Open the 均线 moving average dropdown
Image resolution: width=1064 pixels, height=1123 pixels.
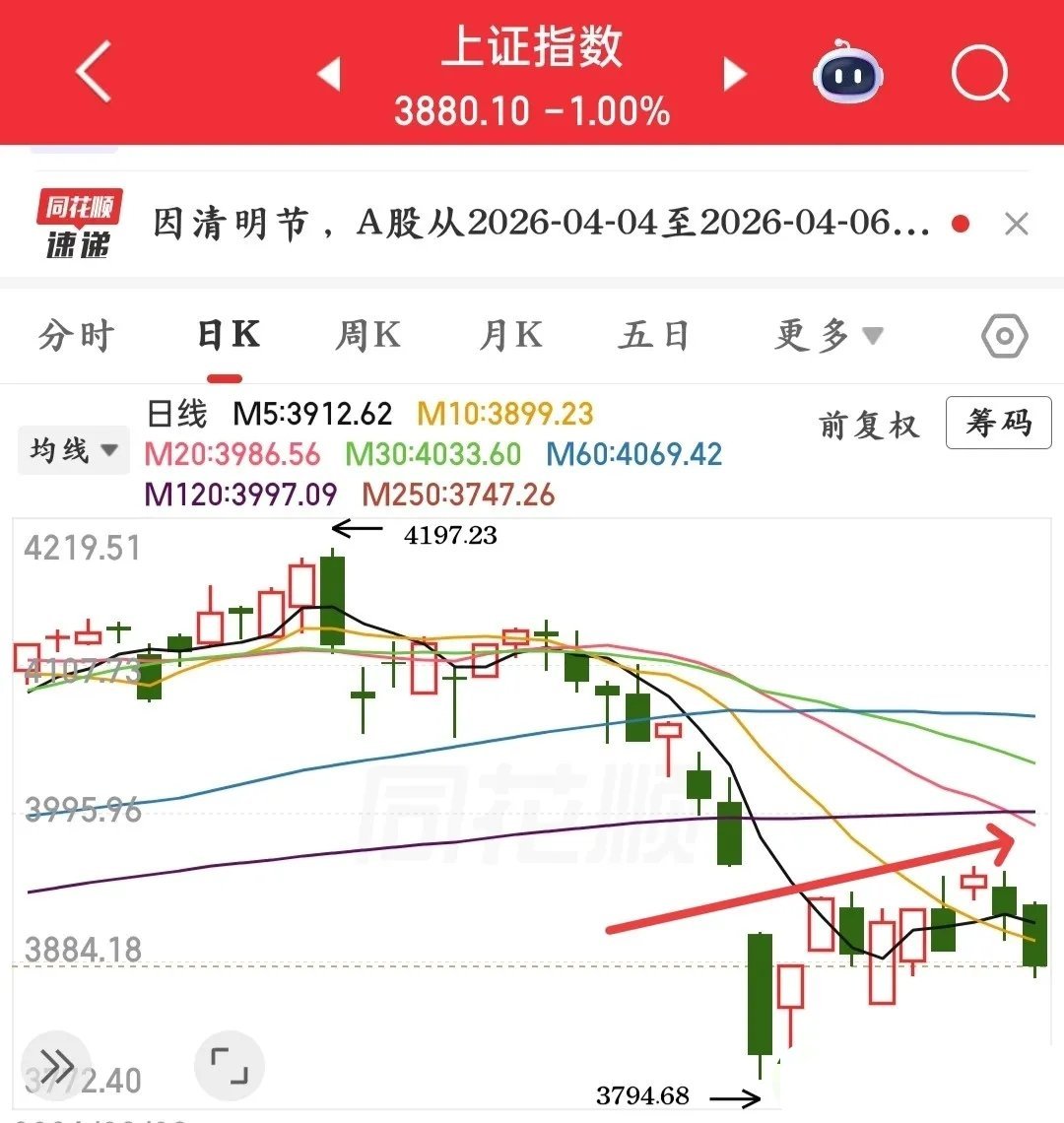point(73,449)
